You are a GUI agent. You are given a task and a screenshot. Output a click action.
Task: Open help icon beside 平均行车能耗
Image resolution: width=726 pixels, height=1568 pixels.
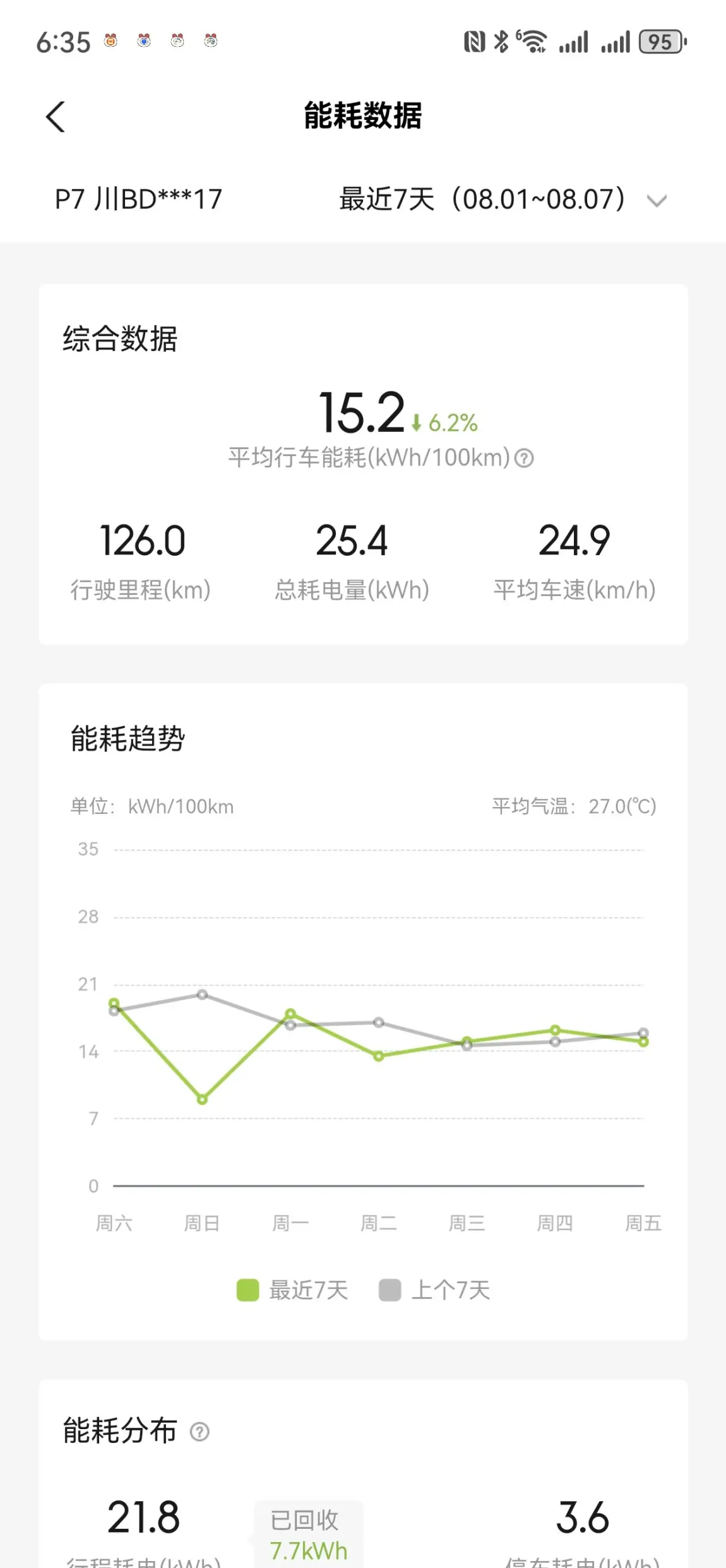pos(524,458)
